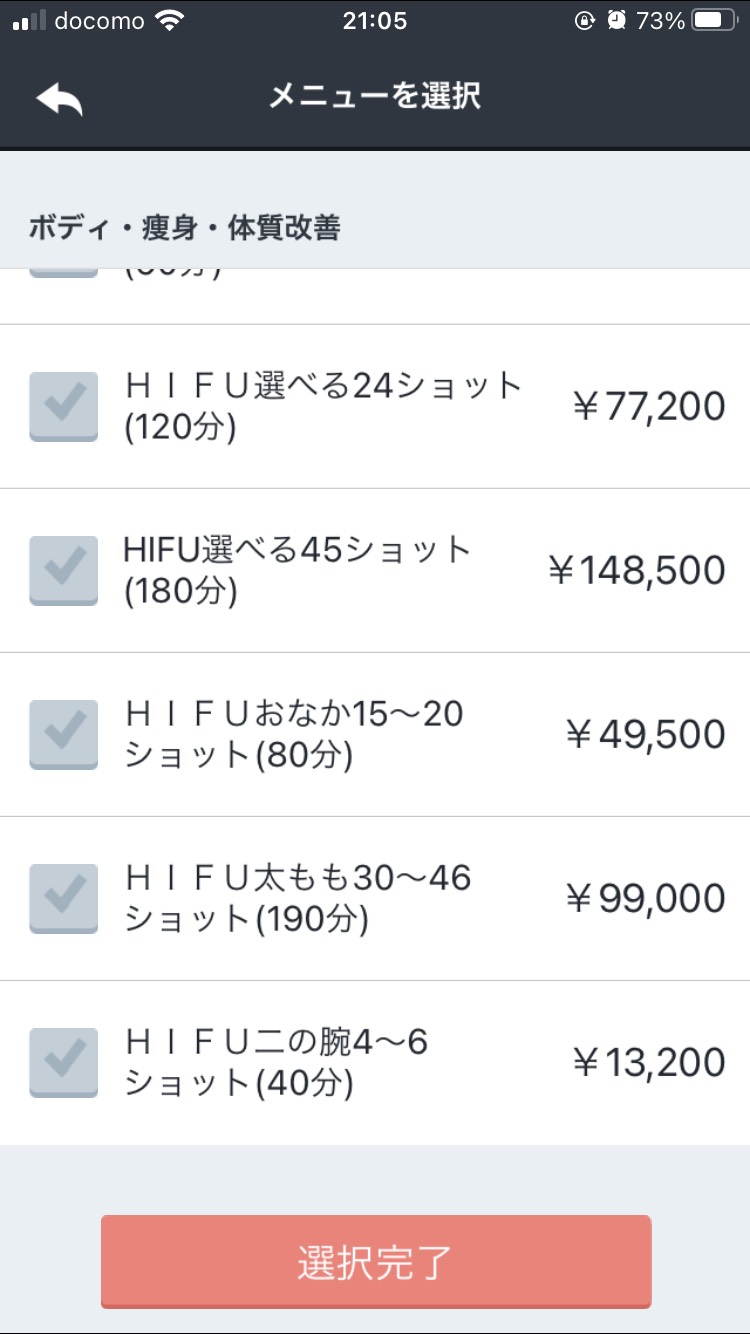This screenshot has width=750, height=1334.
Task: Tick the HIFUおなか15〜20ショット checkbox
Action: [64, 735]
